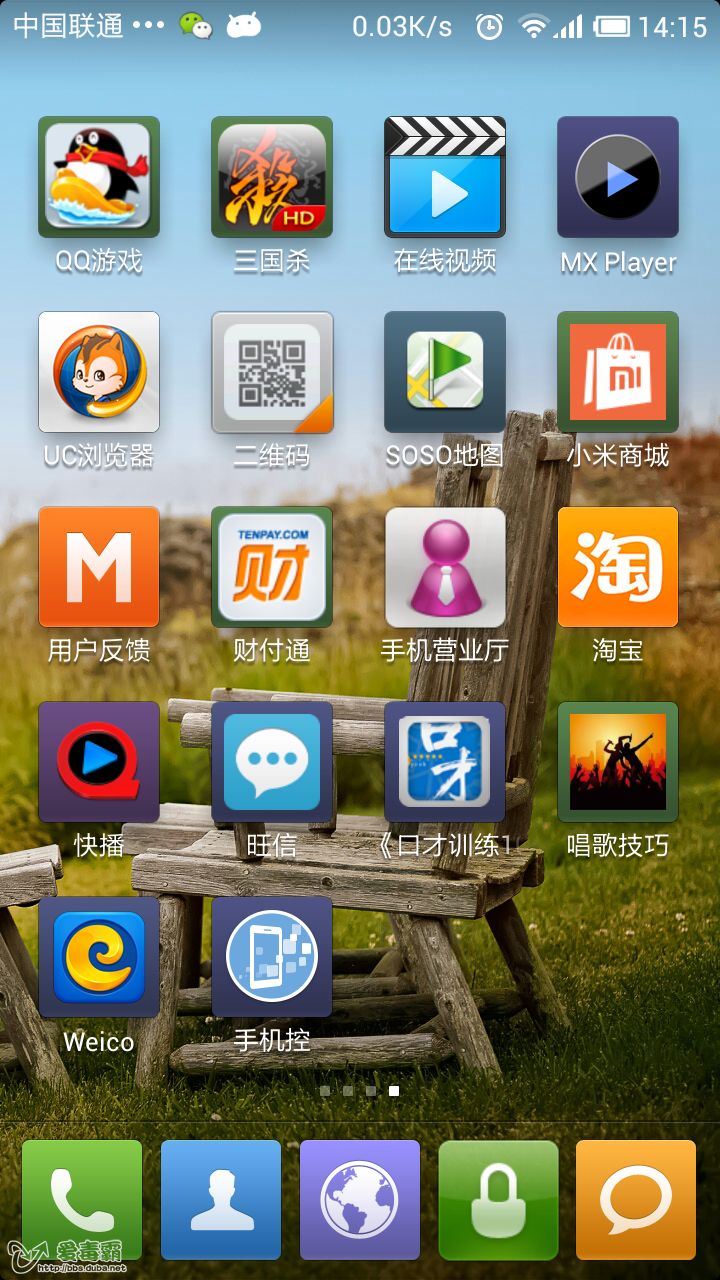720x1280 pixels.
Task: Launch 淘宝 app
Action: (x=618, y=567)
